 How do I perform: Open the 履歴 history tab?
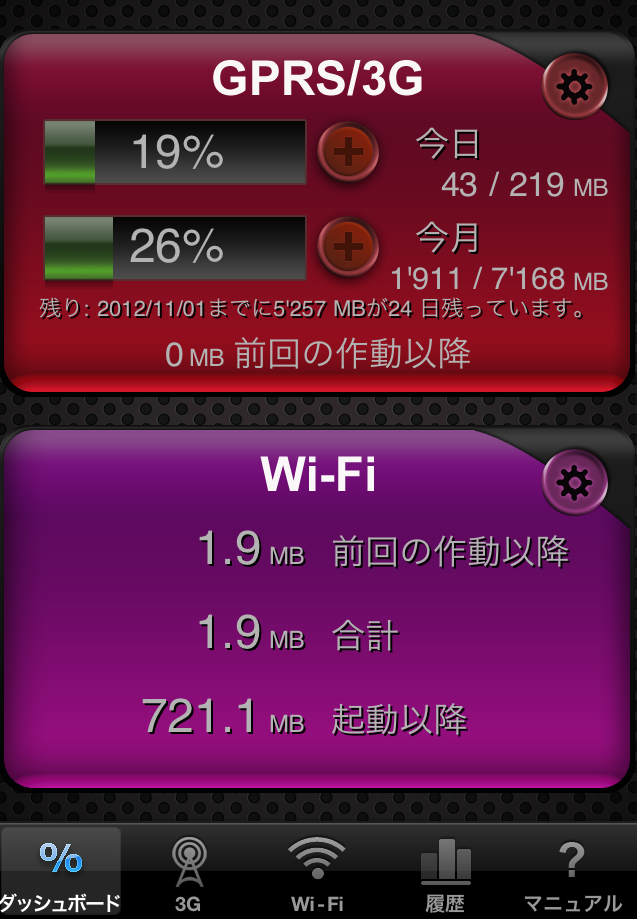[445, 872]
